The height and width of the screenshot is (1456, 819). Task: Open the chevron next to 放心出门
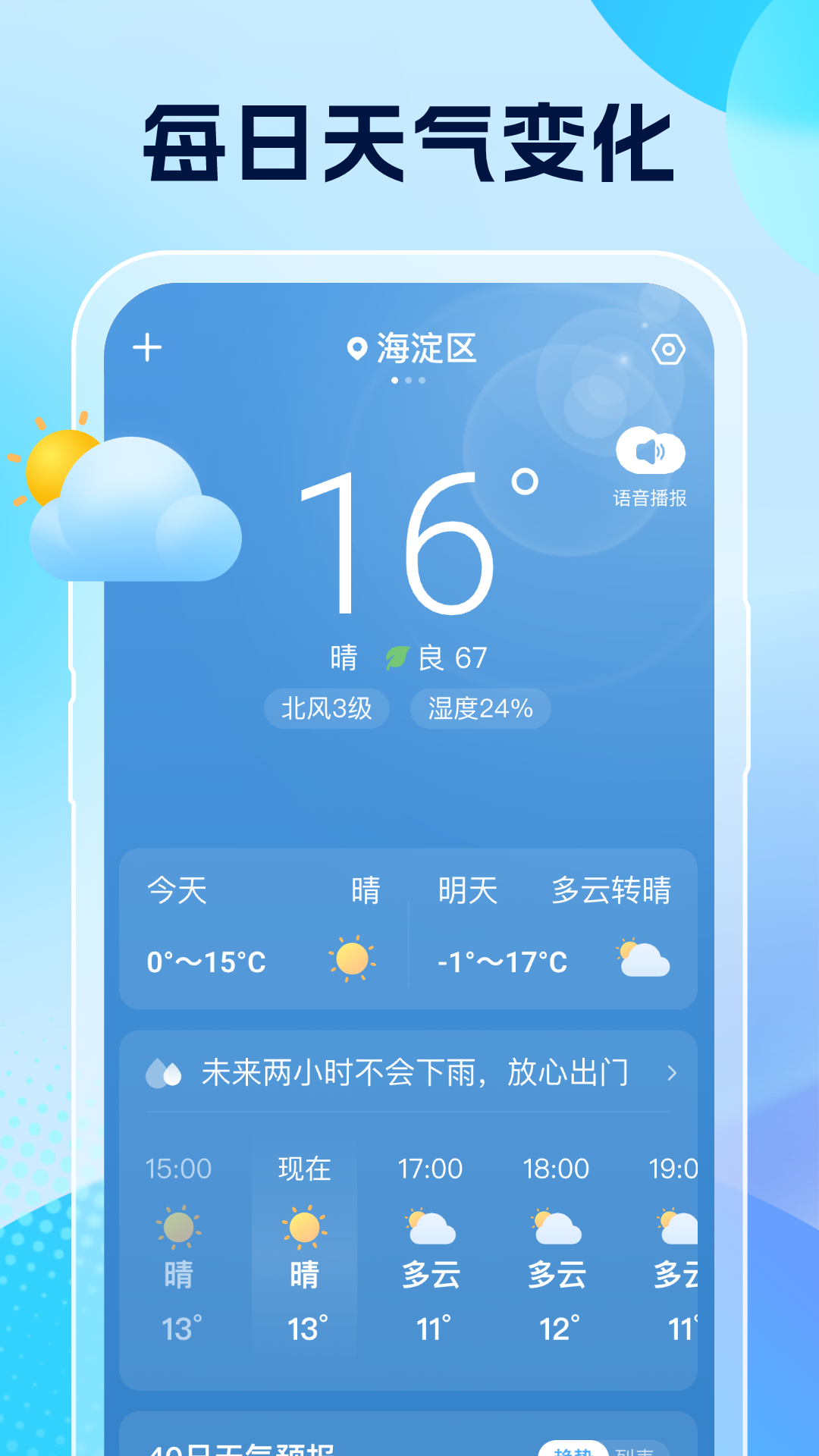671,1072
